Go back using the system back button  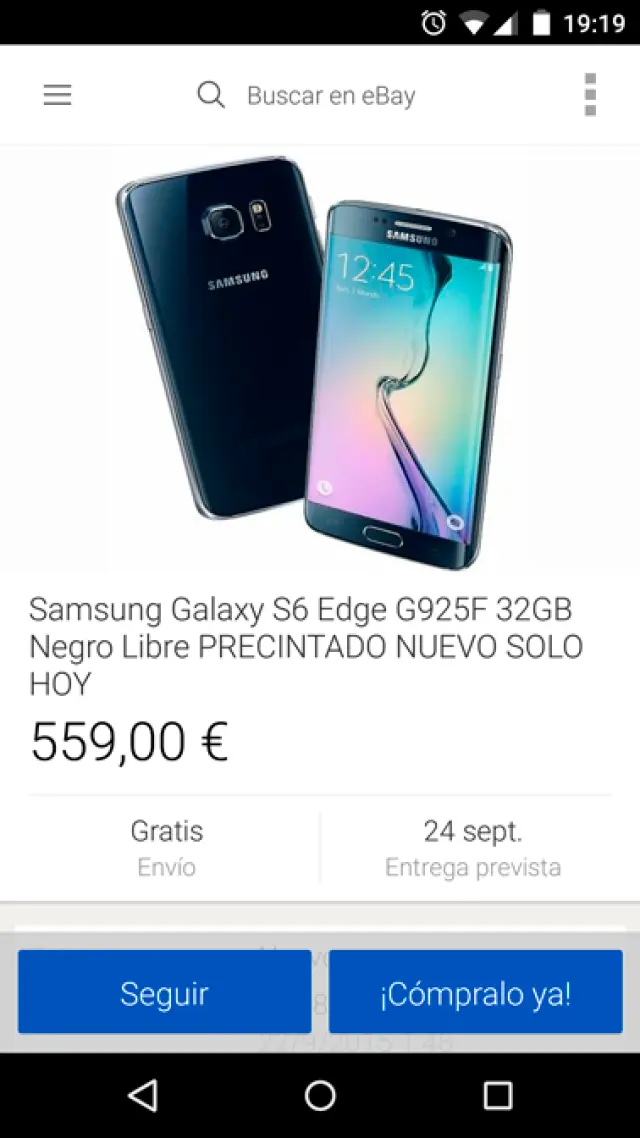143,1095
